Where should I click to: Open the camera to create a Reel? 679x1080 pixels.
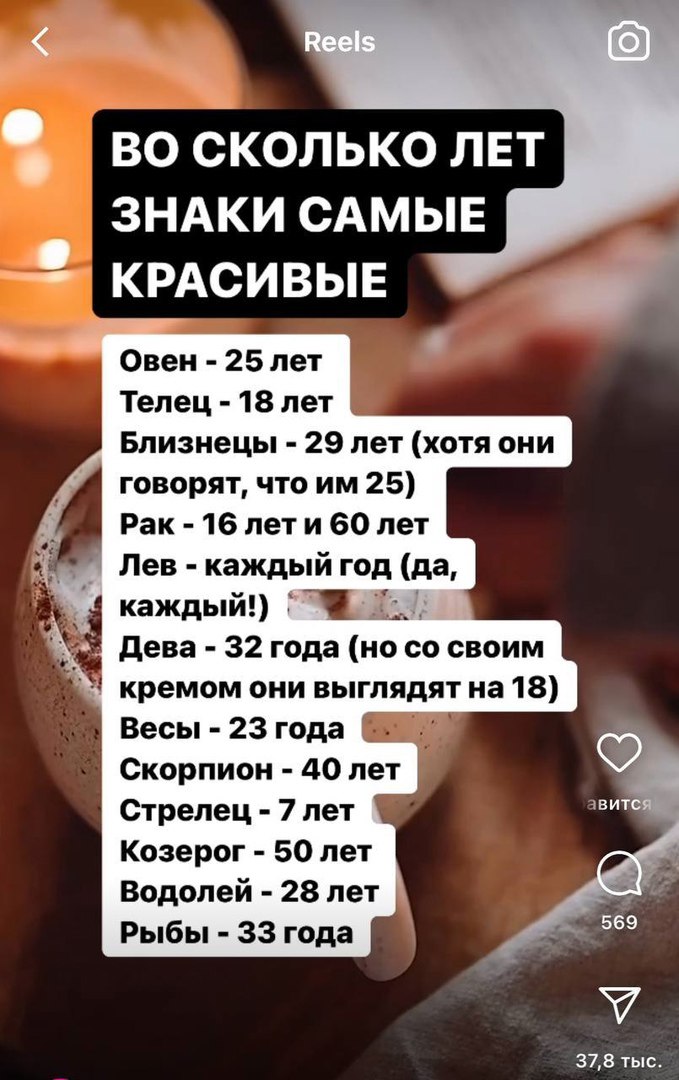point(628,42)
